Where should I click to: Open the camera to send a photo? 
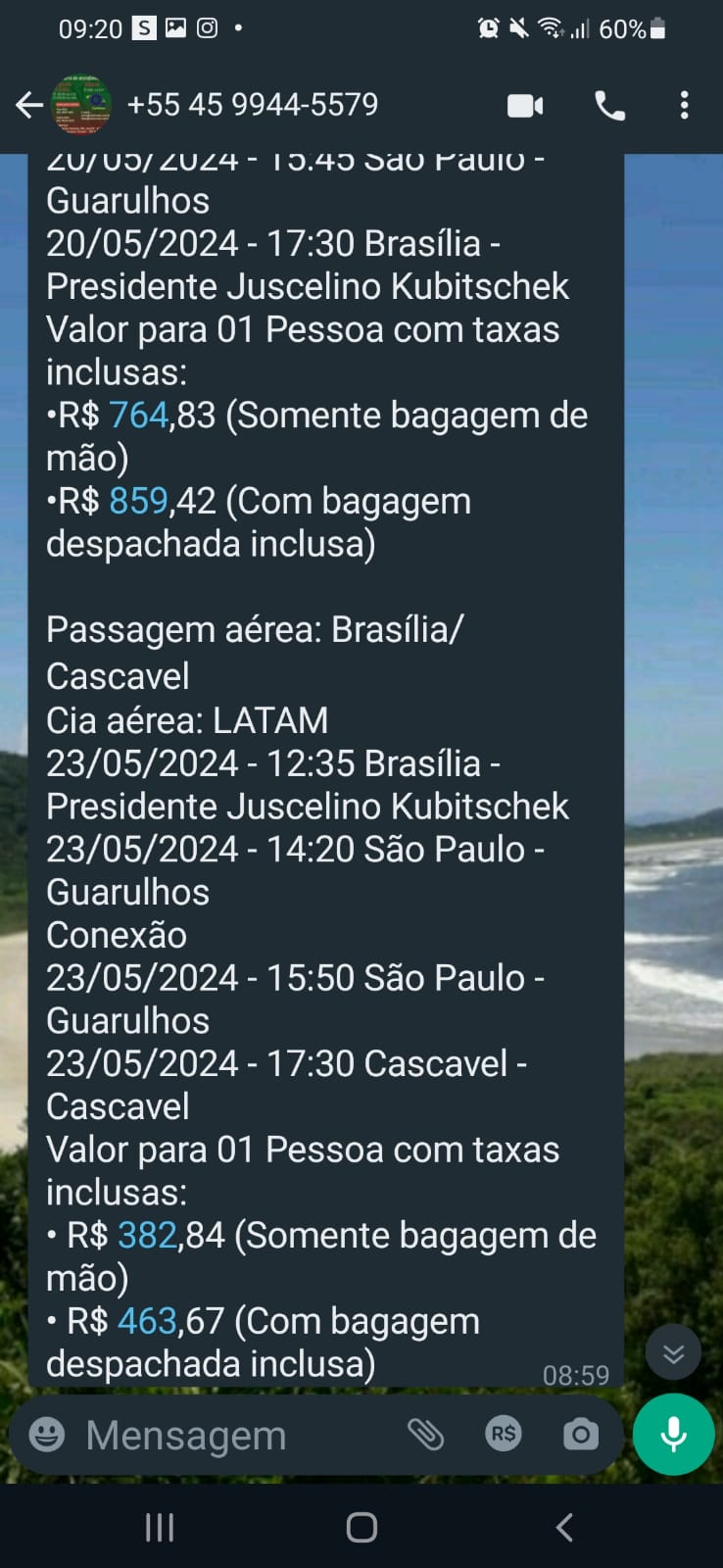[x=580, y=1435]
